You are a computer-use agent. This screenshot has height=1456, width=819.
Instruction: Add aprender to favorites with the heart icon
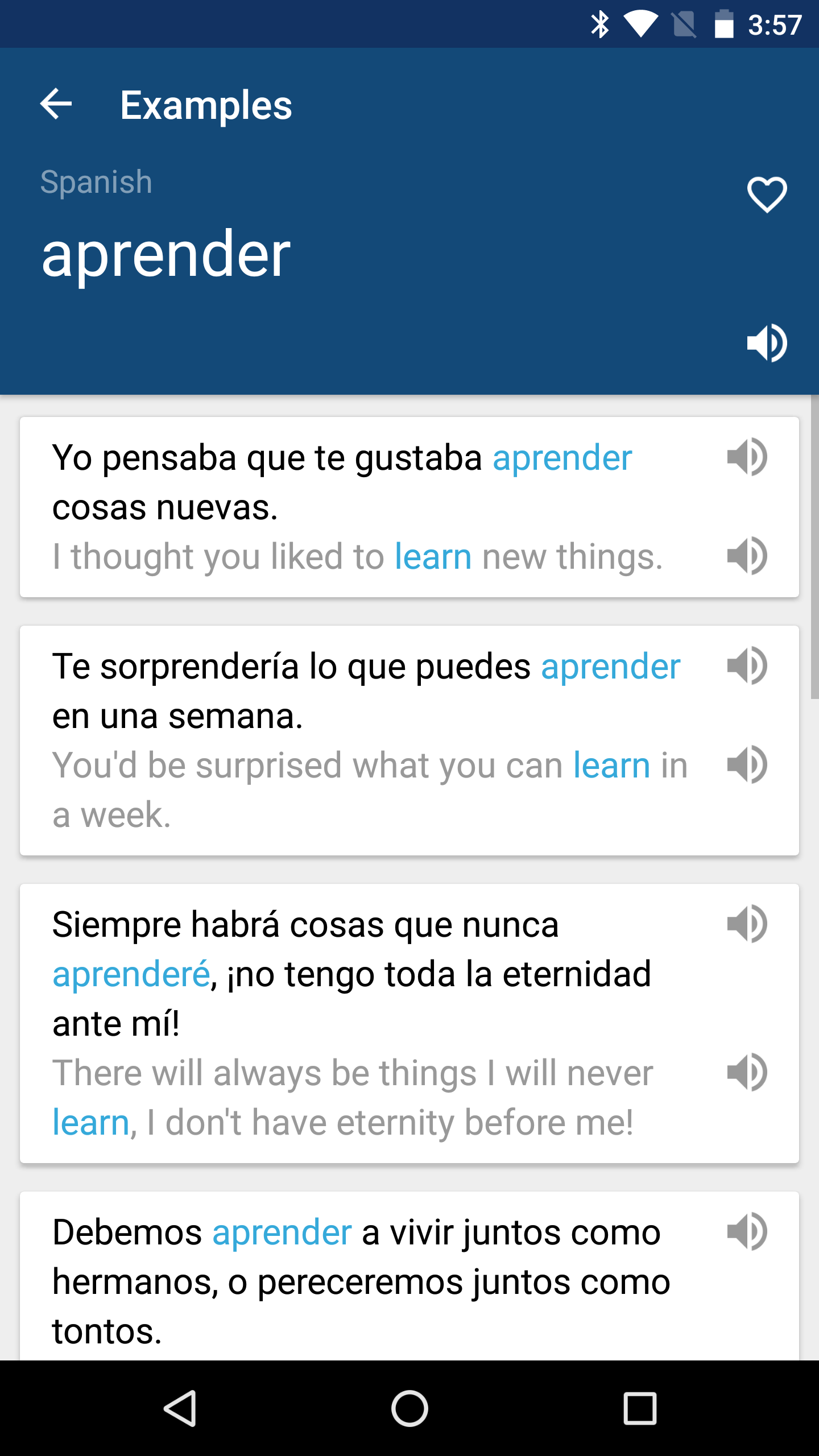(767, 194)
